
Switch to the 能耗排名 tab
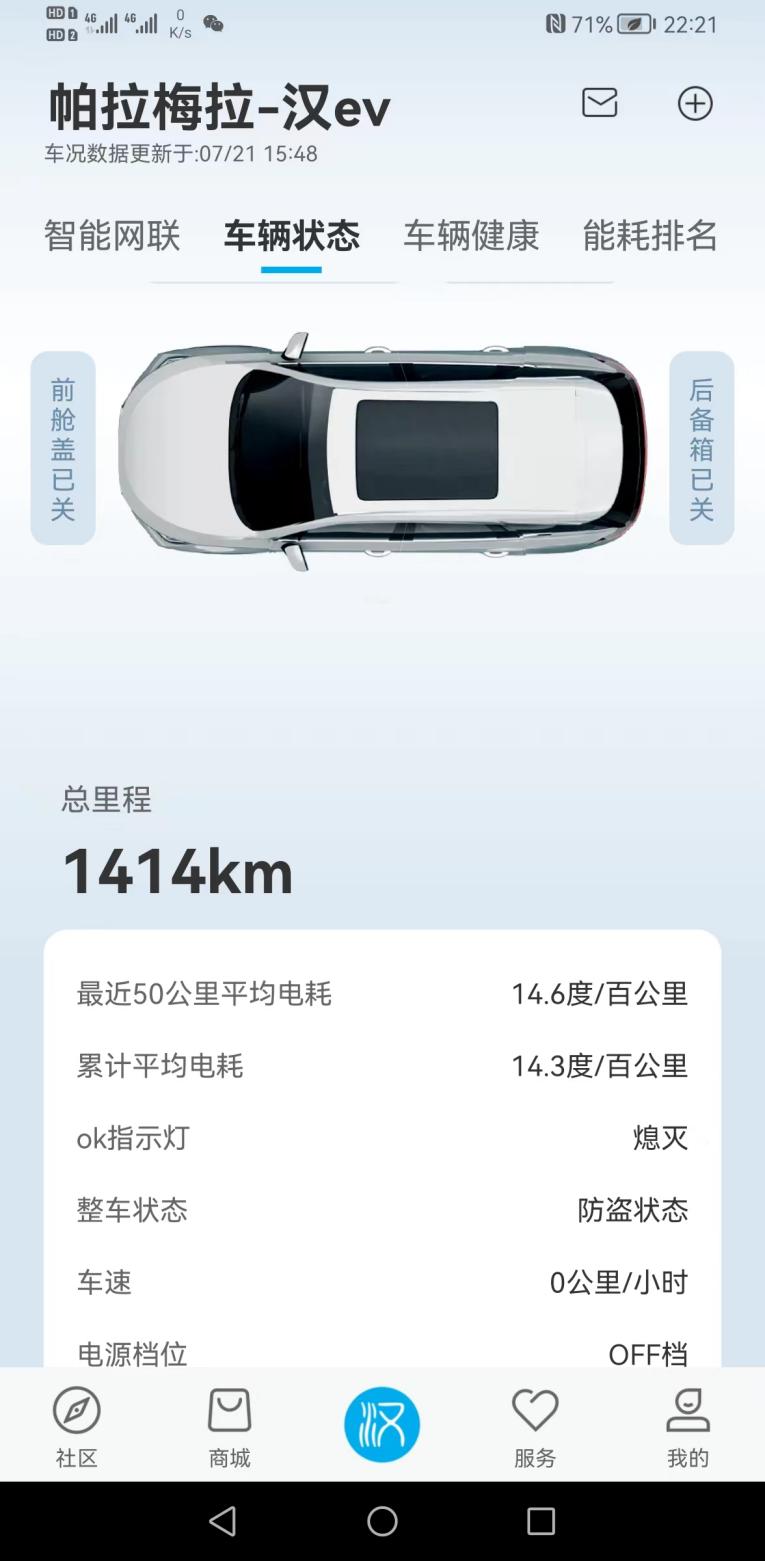(x=649, y=236)
